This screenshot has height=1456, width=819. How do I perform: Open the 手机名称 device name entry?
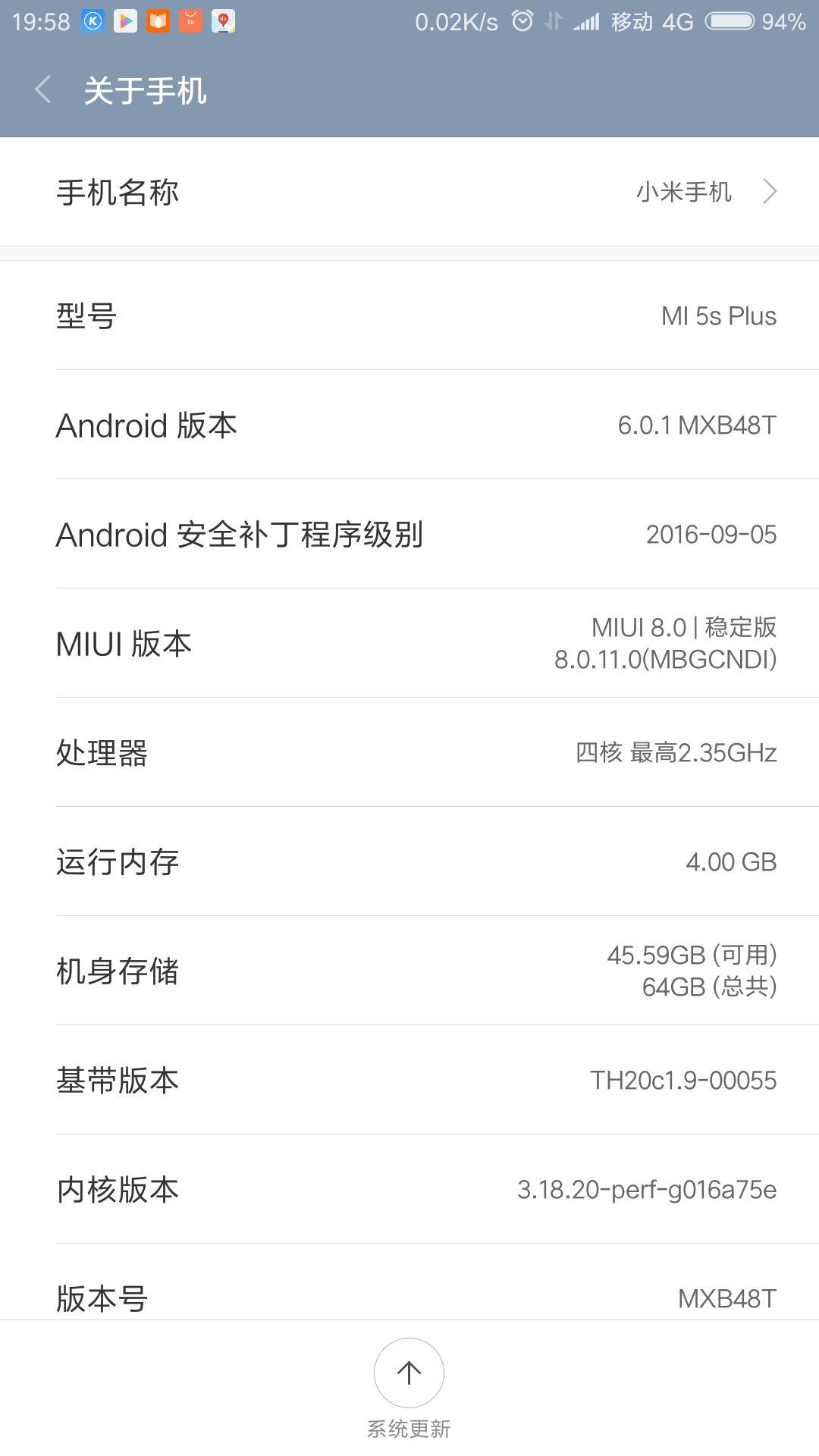pyautogui.click(x=409, y=193)
